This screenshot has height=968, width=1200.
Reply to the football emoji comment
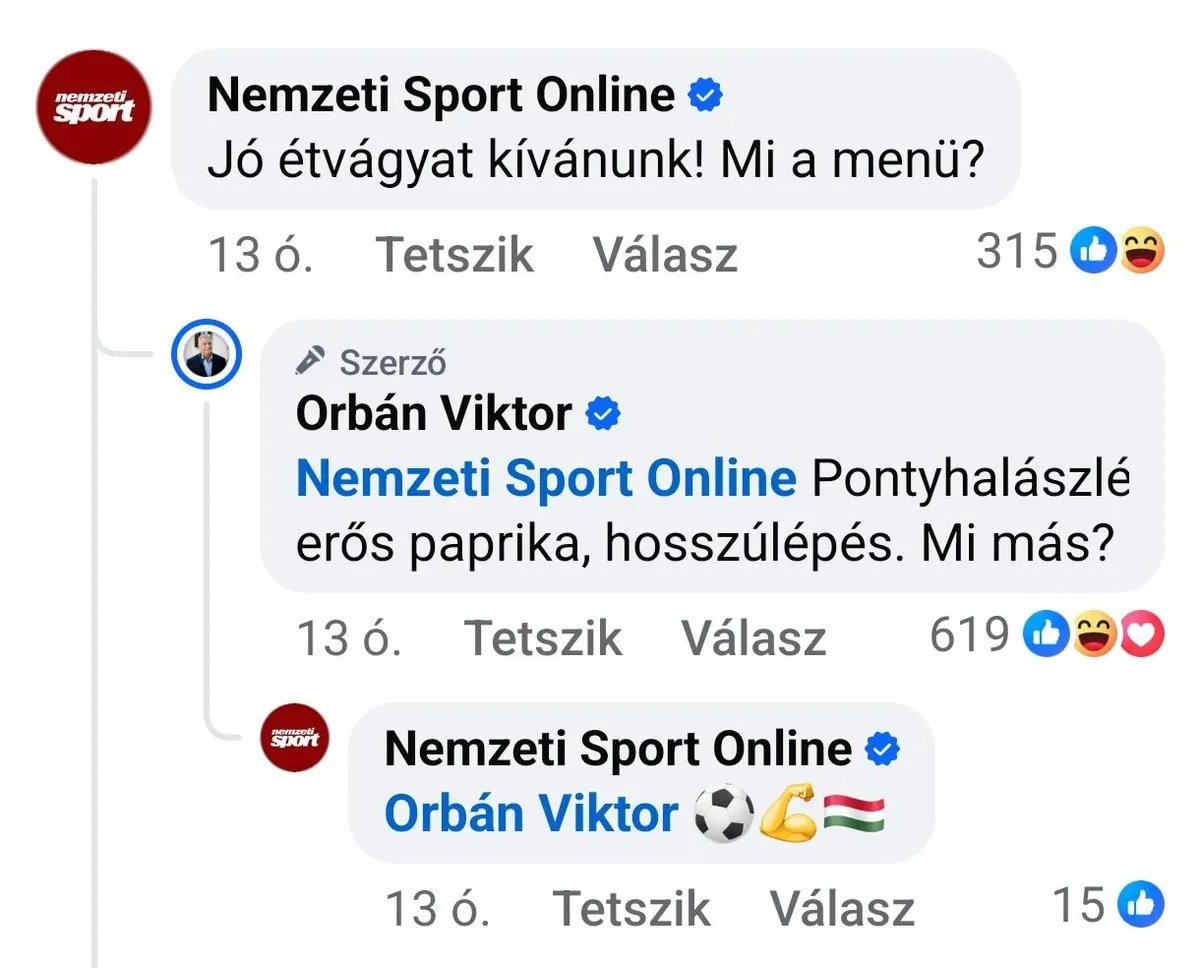point(842,909)
